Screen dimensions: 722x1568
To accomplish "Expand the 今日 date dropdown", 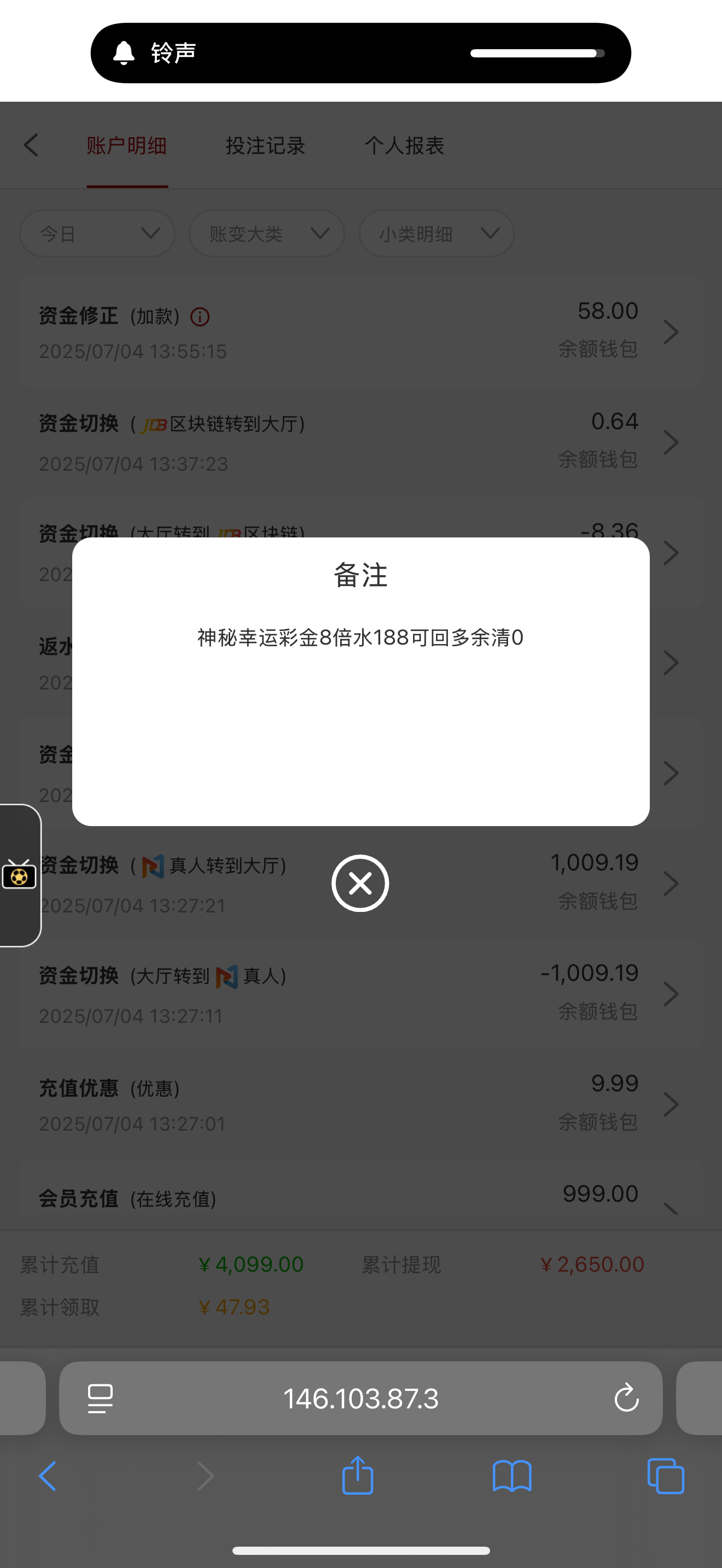I will 97,234.
